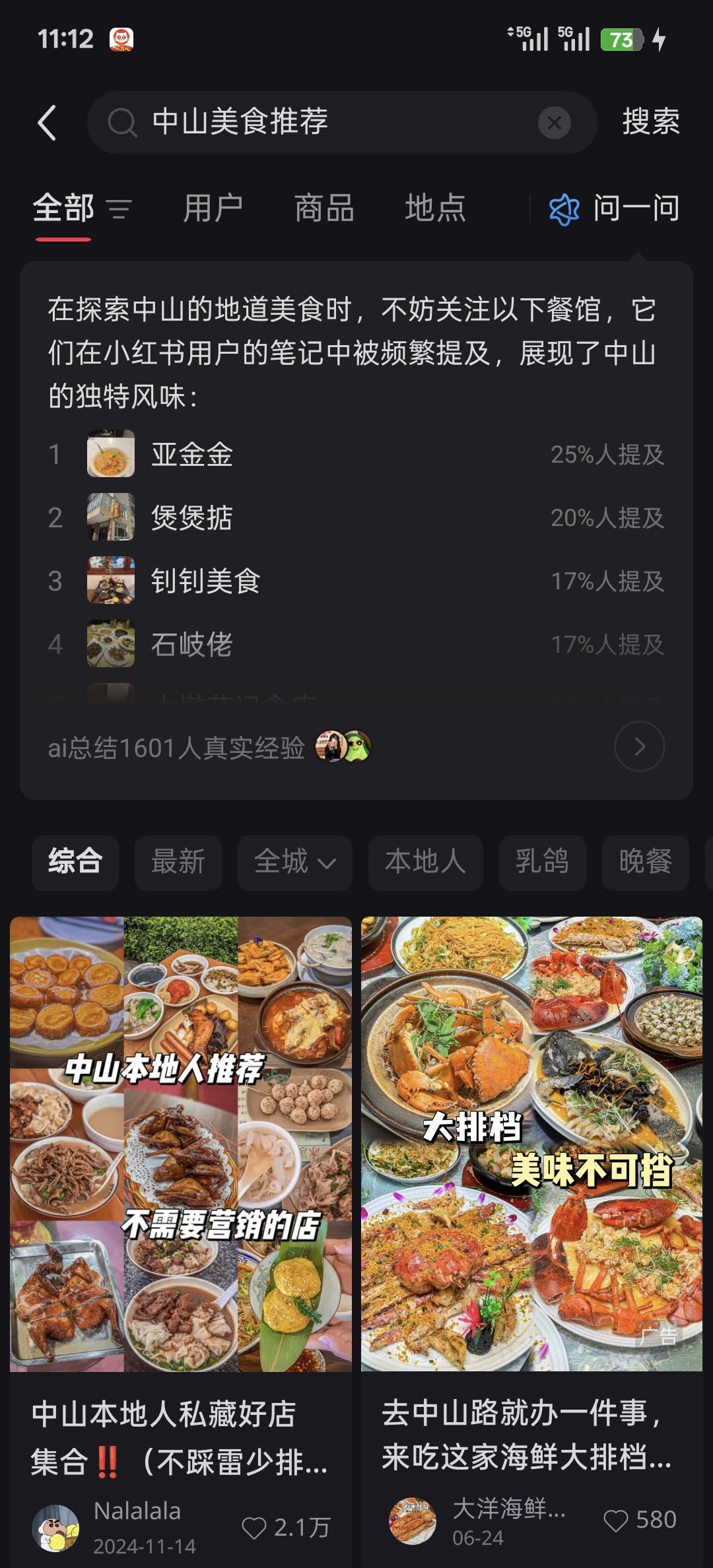Viewport: 713px width, 1568px height.
Task: Expand the AI summary with the arrow
Action: (x=639, y=747)
